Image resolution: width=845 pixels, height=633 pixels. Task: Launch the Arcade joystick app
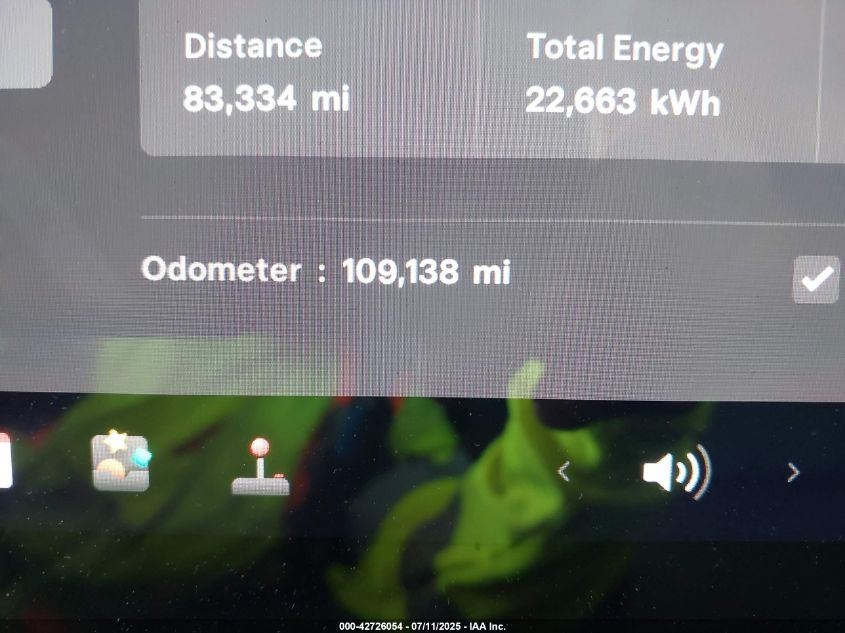point(260,467)
